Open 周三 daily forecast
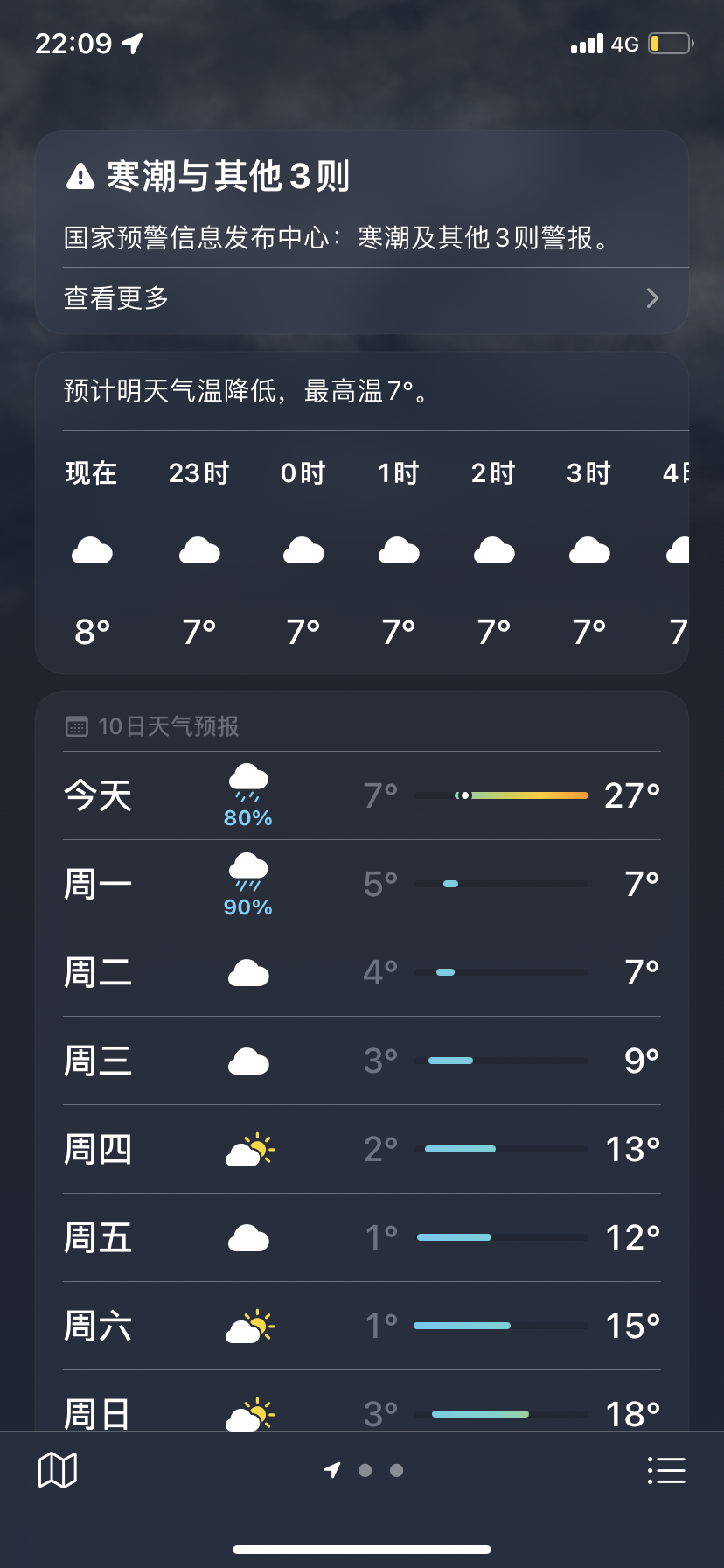Image resolution: width=724 pixels, height=1568 pixels. 361,1061
